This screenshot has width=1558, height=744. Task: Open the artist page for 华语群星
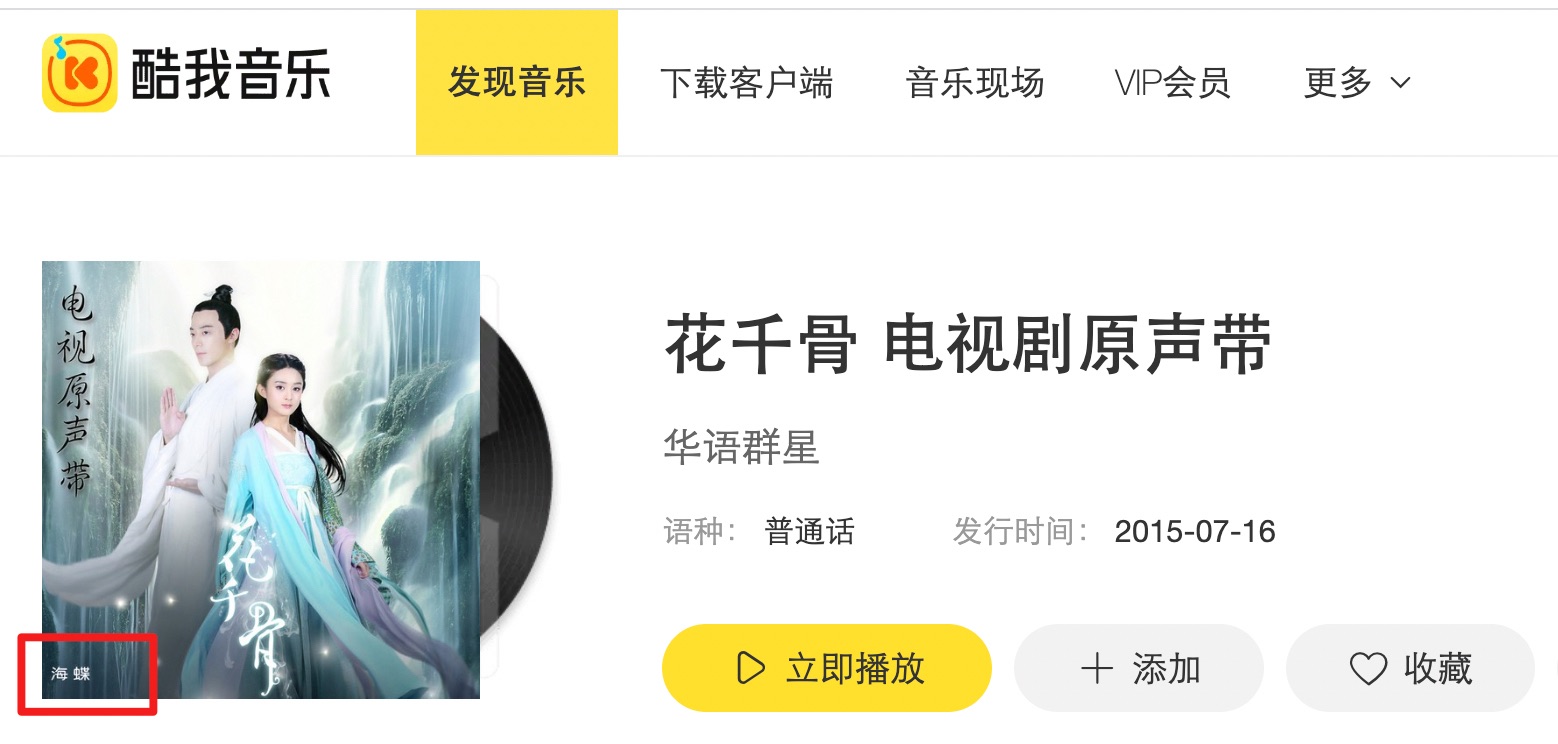[741, 448]
